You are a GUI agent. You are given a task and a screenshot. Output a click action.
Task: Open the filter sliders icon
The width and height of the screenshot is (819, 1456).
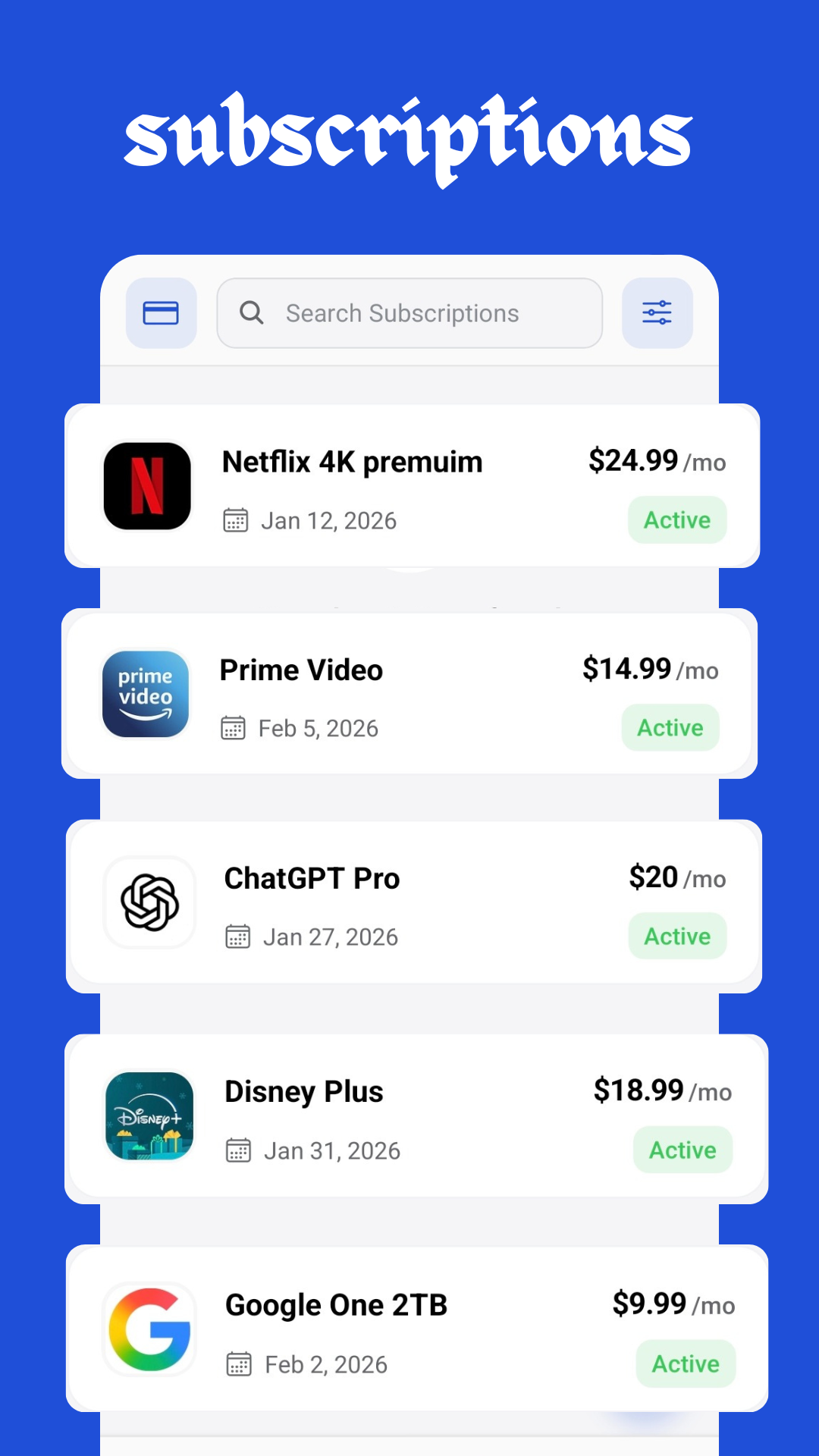[x=657, y=312]
